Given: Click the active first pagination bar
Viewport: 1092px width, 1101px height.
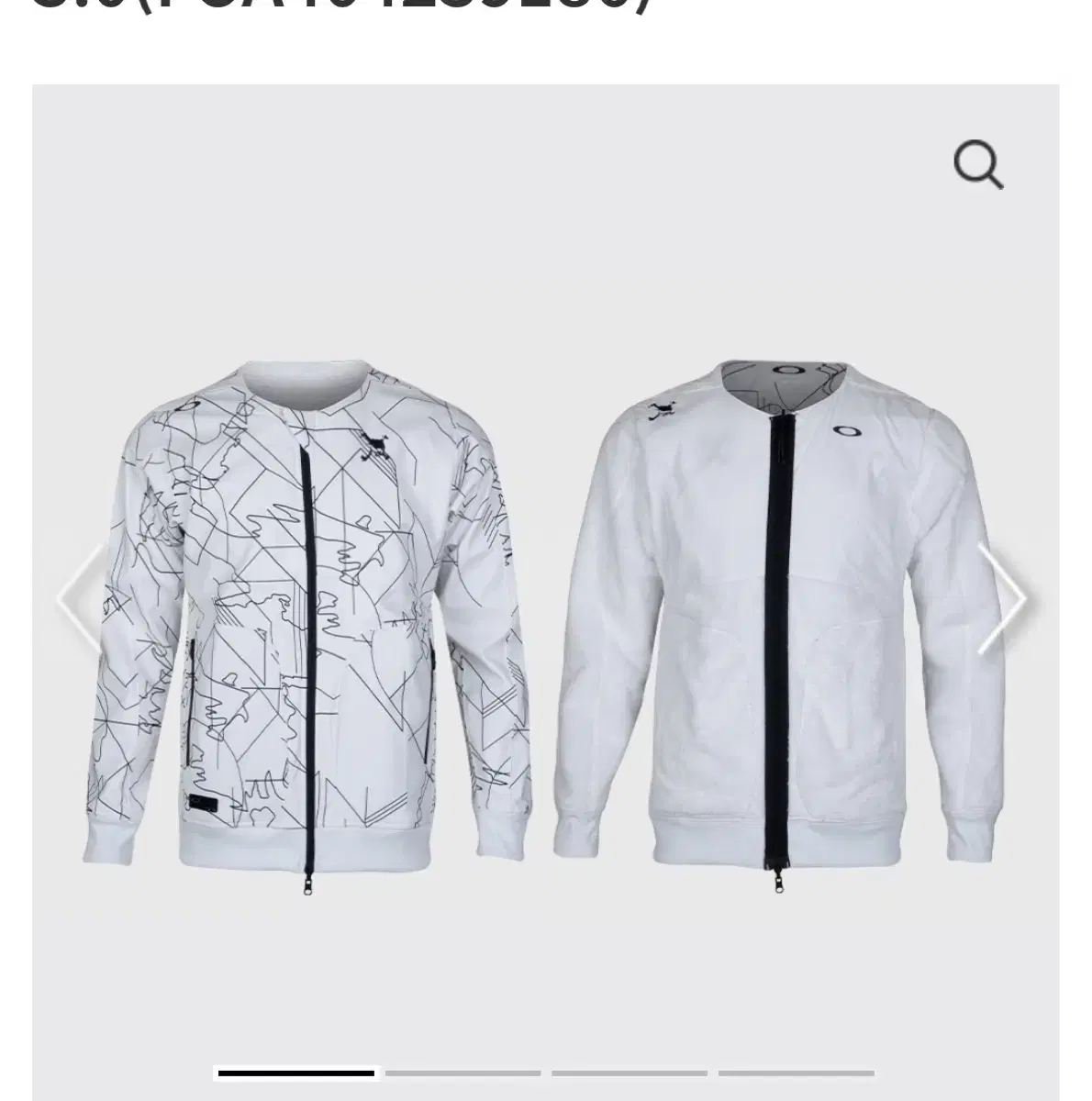Looking at the screenshot, I should coord(295,1072).
